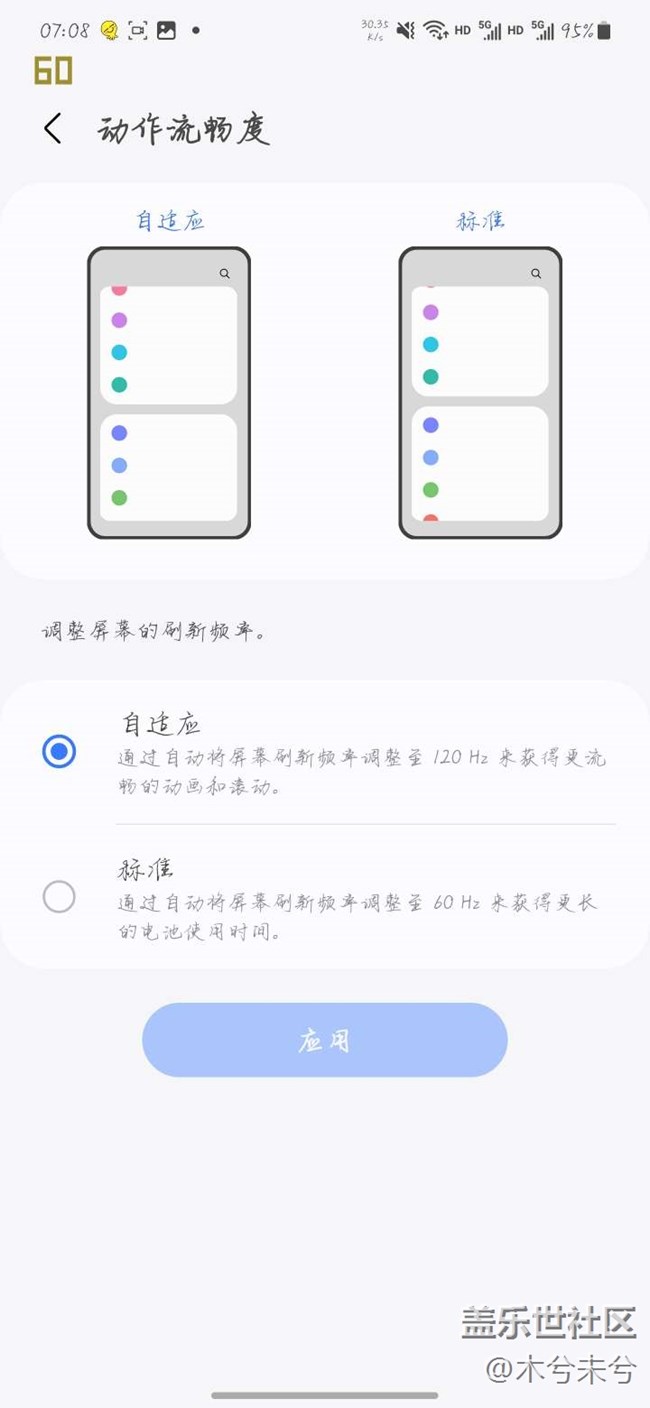Image resolution: width=650 pixels, height=1408 pixels.
Task: Go back from 动作流畅度 settings
Action: (53, 129)
